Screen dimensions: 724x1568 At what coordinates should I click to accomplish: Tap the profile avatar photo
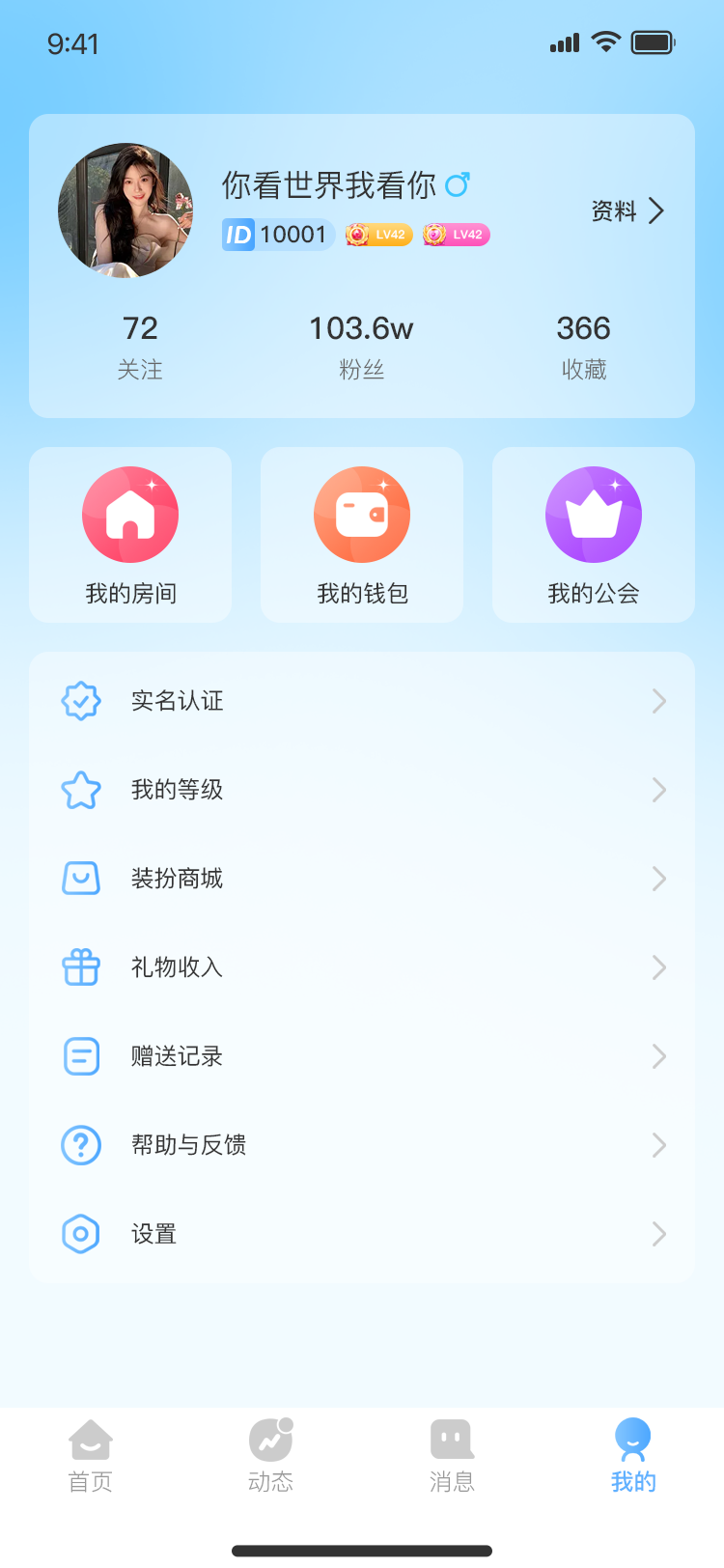125,210
